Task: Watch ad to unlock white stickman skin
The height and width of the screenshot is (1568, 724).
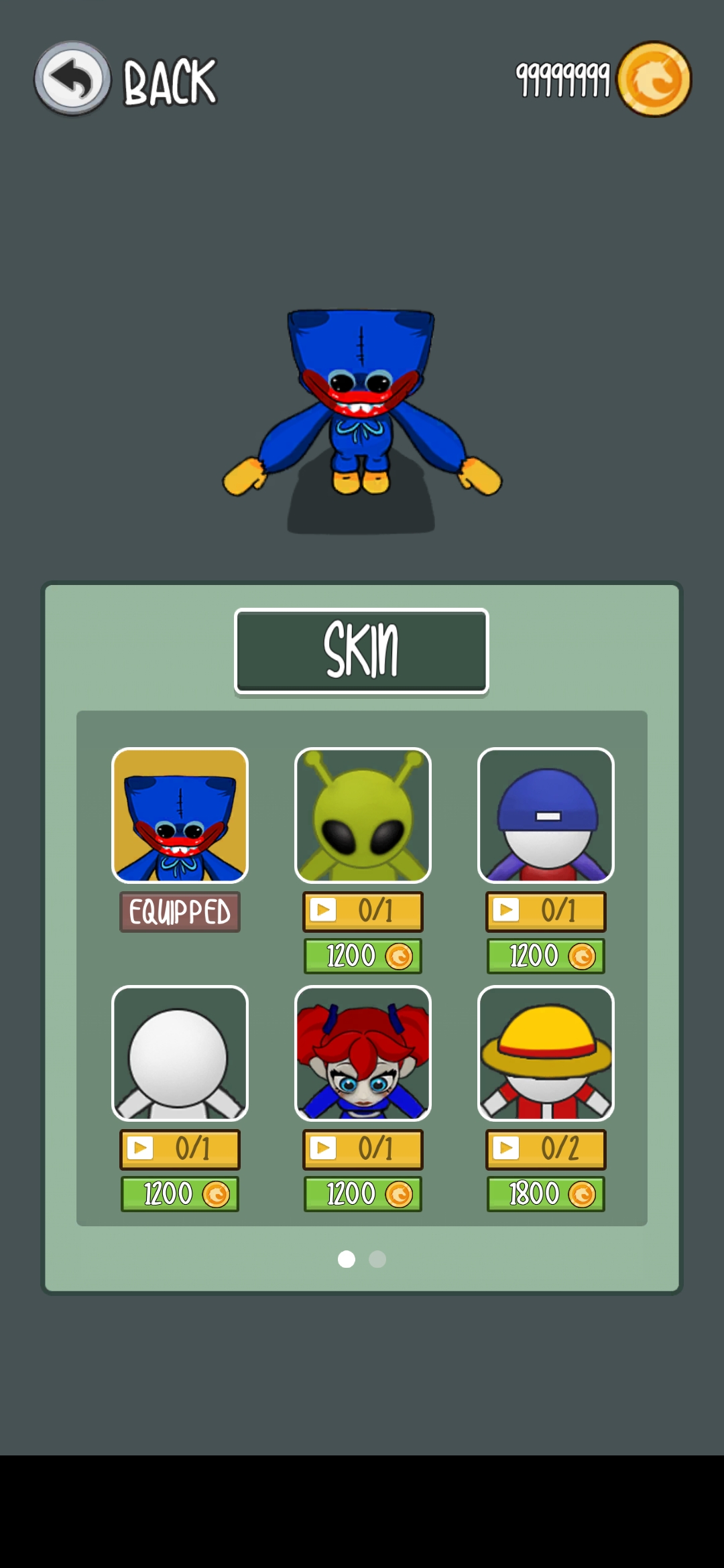Action: 180,1149
